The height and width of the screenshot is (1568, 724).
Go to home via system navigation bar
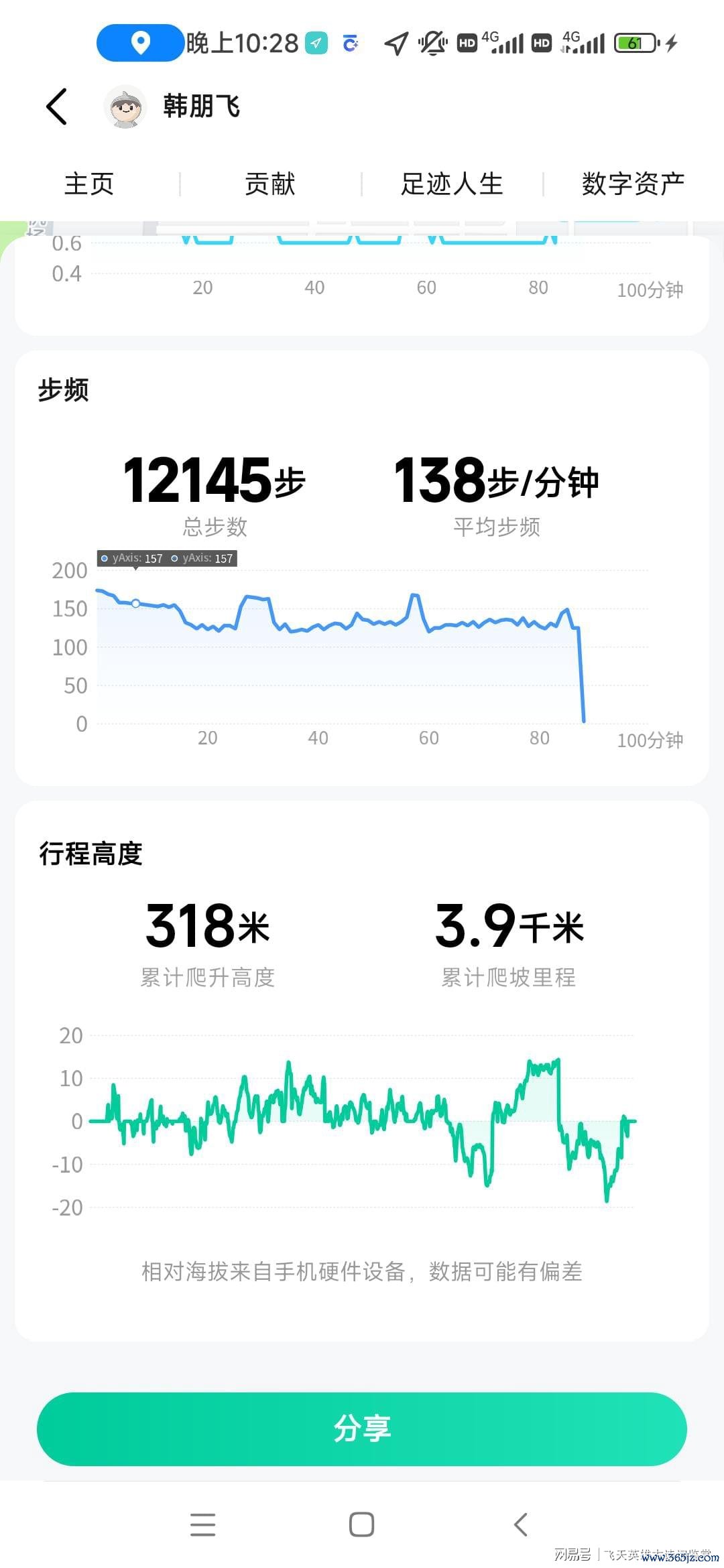(361, 1524)
